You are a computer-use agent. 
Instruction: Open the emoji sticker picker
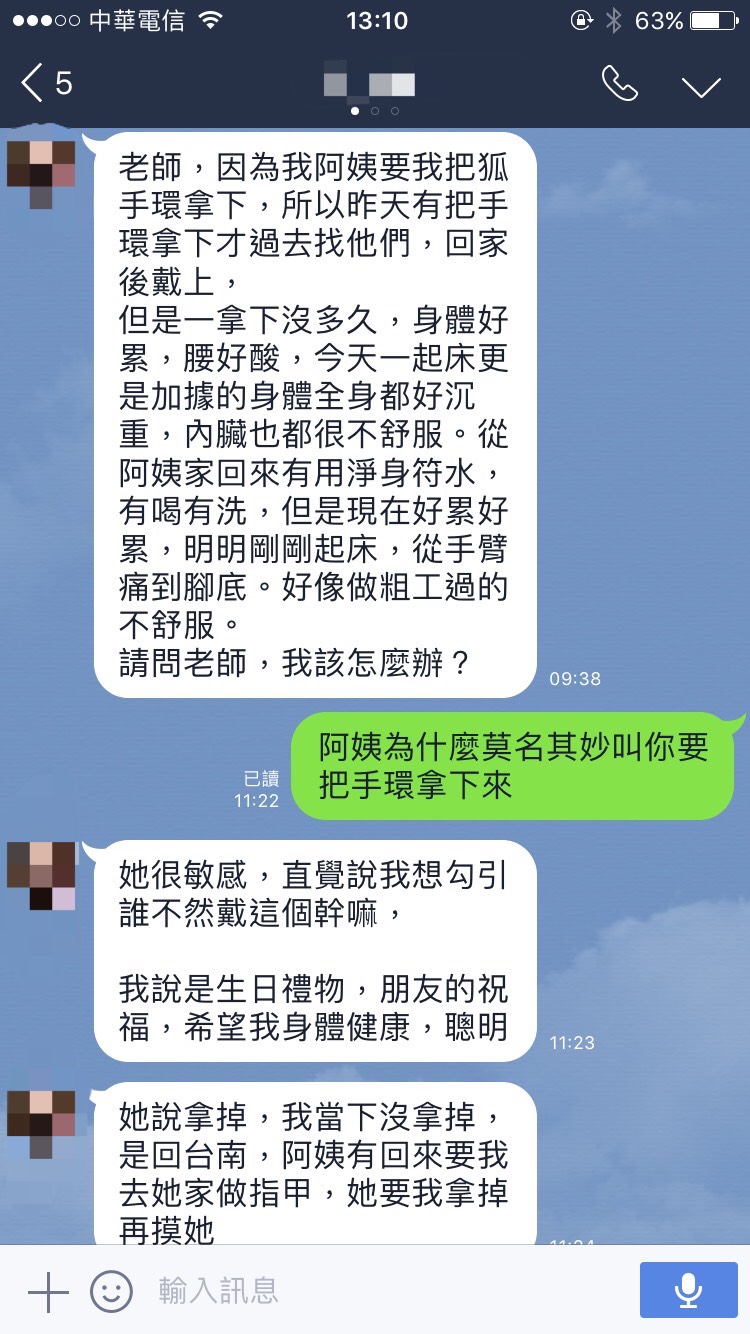(x=111, y=1290)
